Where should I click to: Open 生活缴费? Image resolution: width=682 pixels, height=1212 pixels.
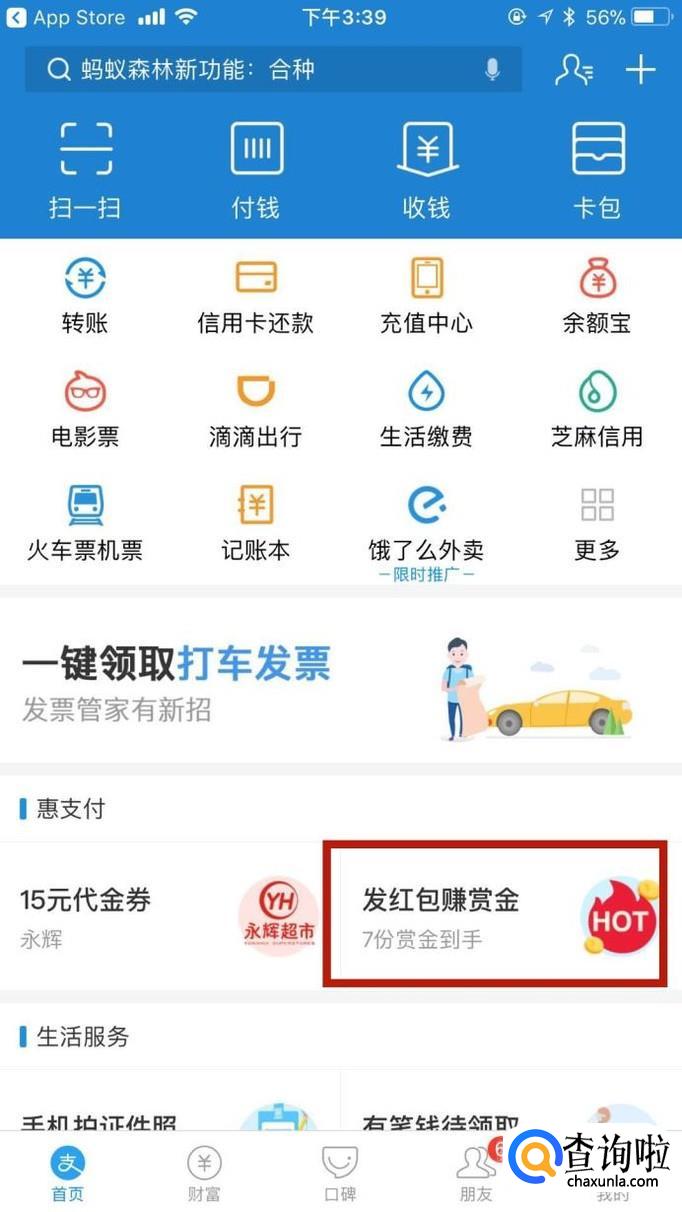click(x=427, y=409)
